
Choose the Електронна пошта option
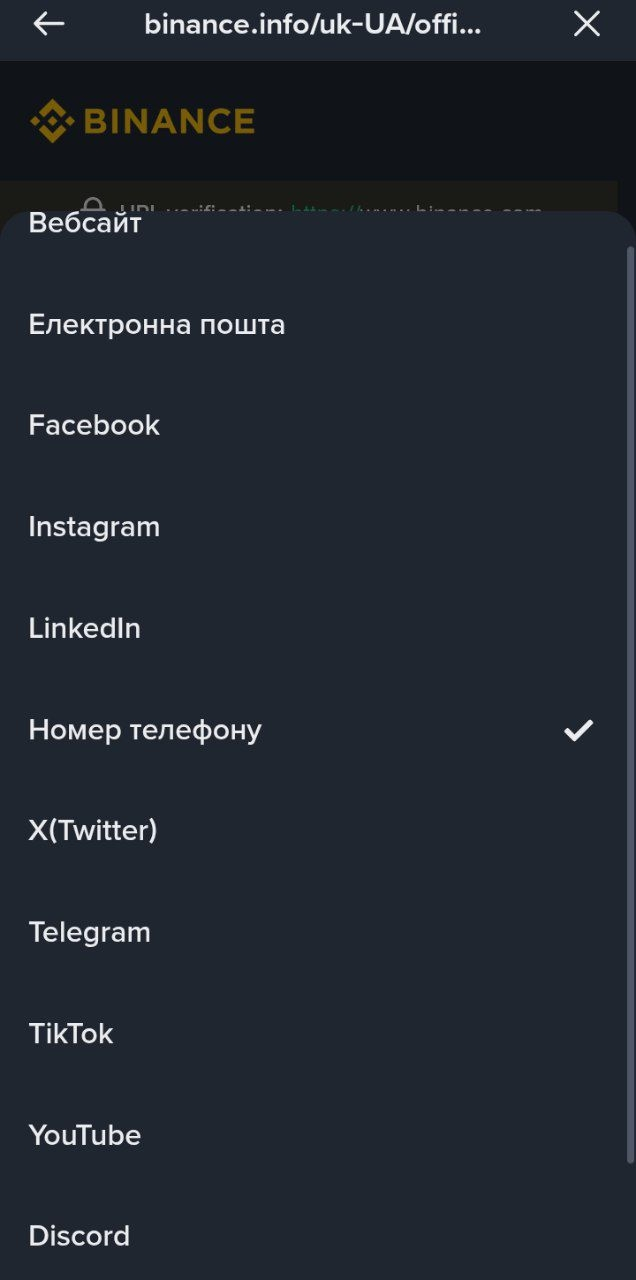click(x=157, y=325)
